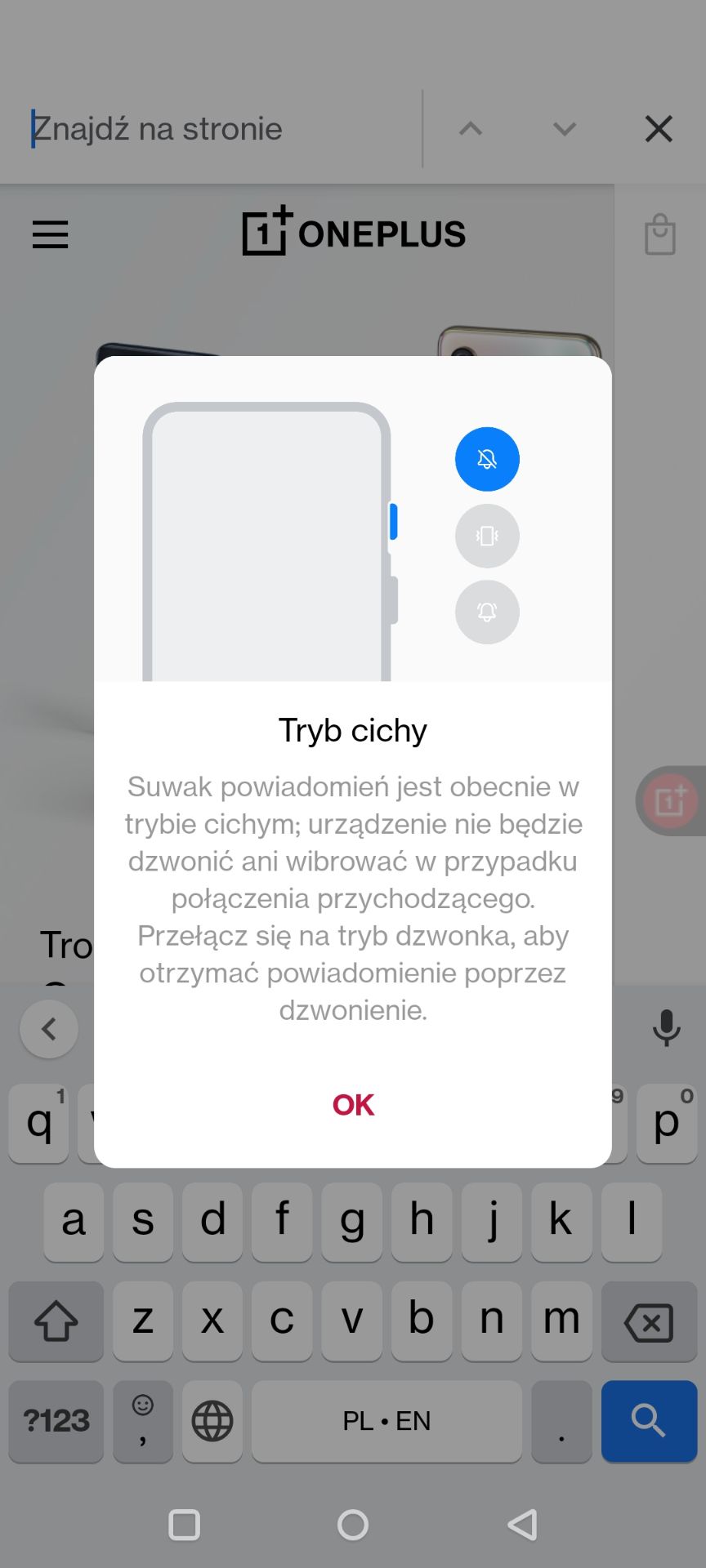Tap the globe language key
706x1568 pixels.
pyautogui.click(x=212, y=1421)
